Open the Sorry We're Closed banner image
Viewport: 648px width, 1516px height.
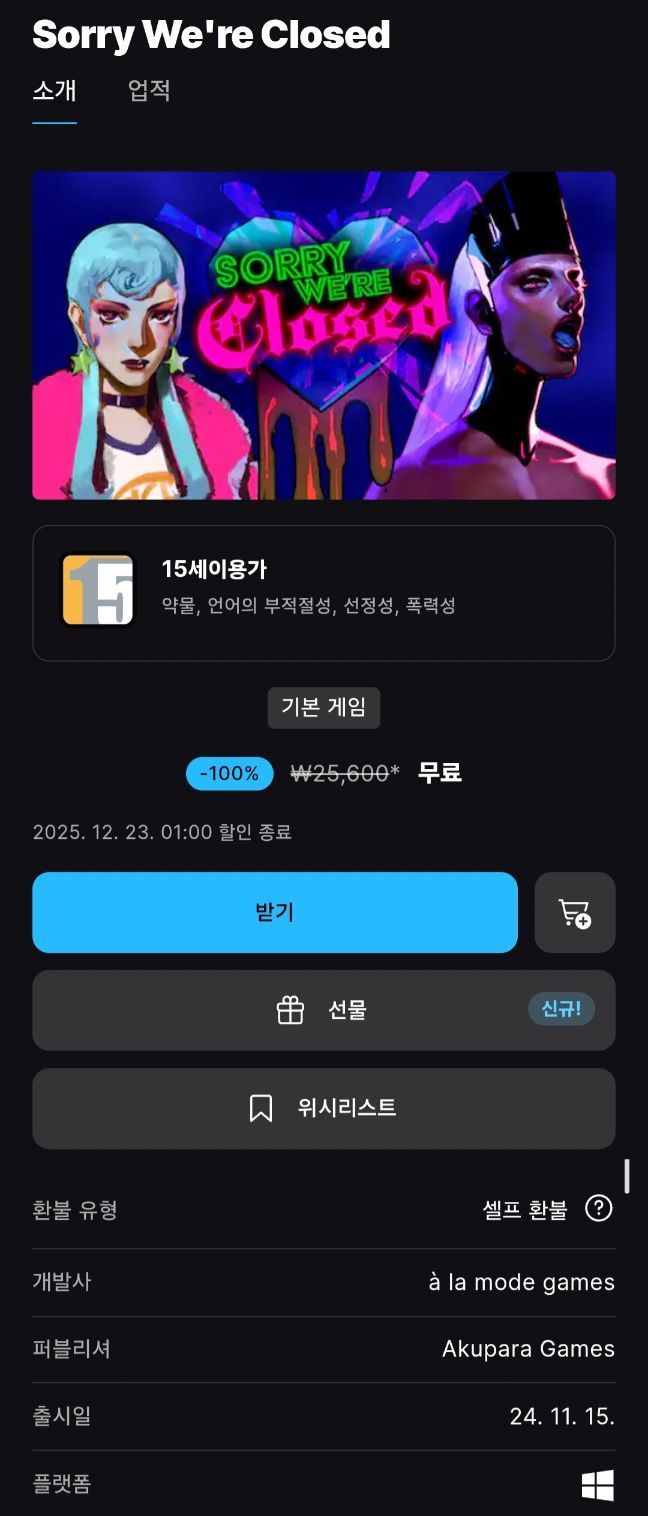(323, 335)
